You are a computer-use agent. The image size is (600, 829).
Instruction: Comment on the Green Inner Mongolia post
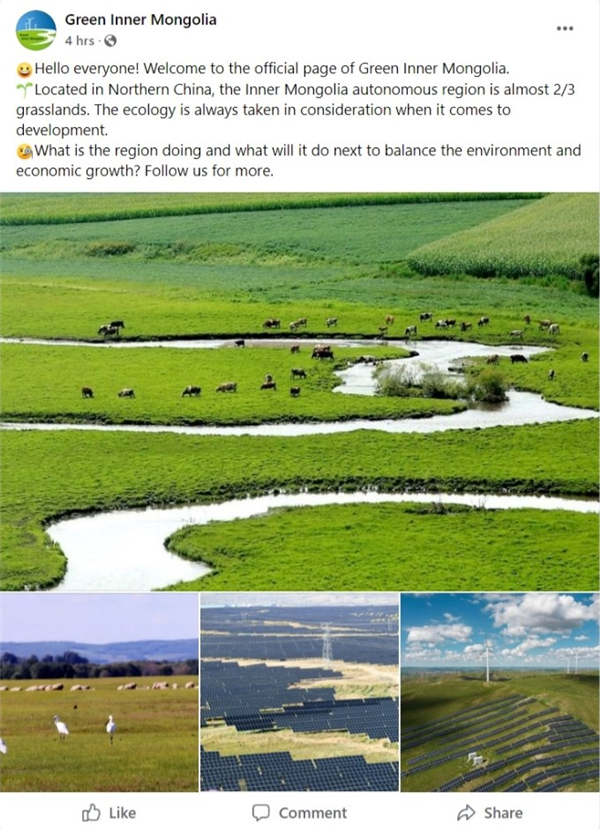click(x=300, y=812)
